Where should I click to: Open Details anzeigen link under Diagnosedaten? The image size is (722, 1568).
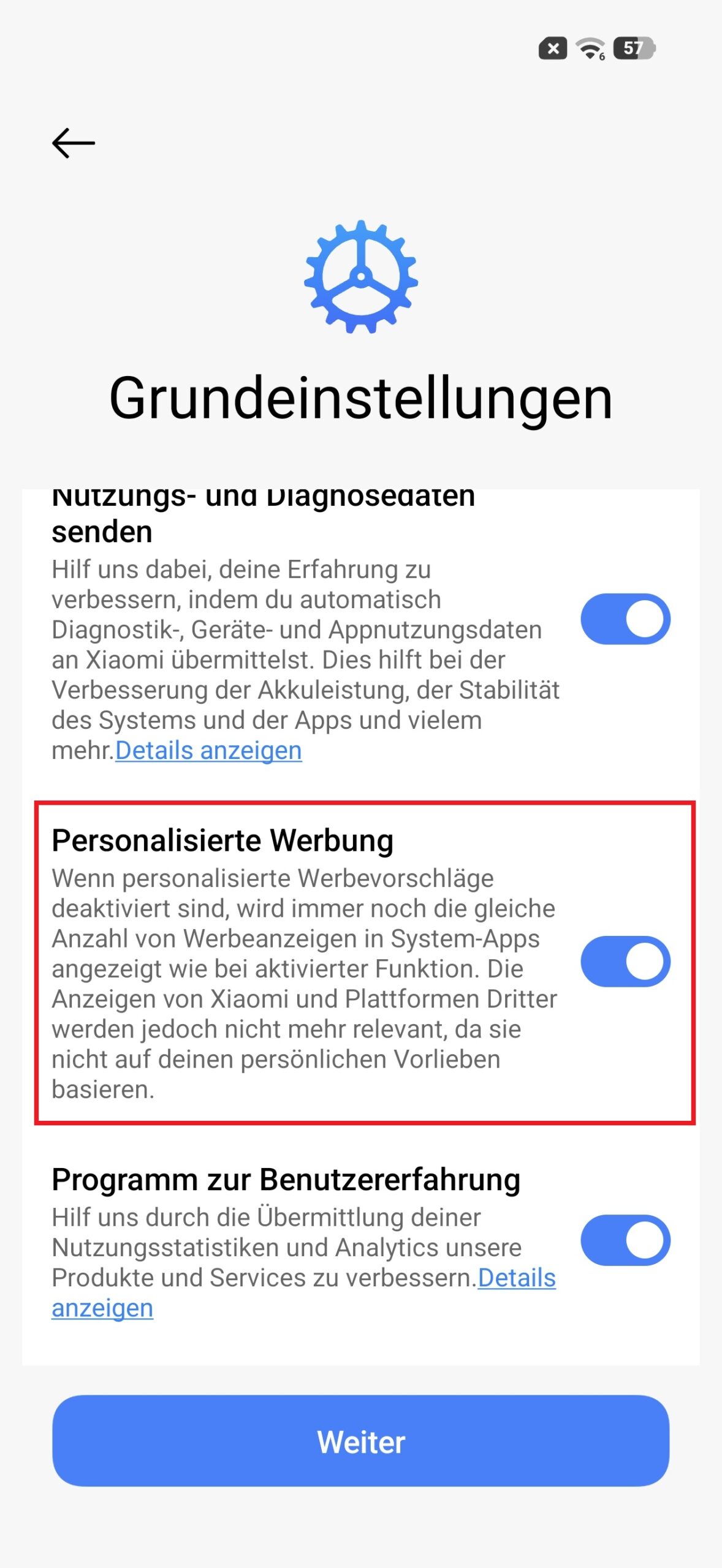coord(208,750)
